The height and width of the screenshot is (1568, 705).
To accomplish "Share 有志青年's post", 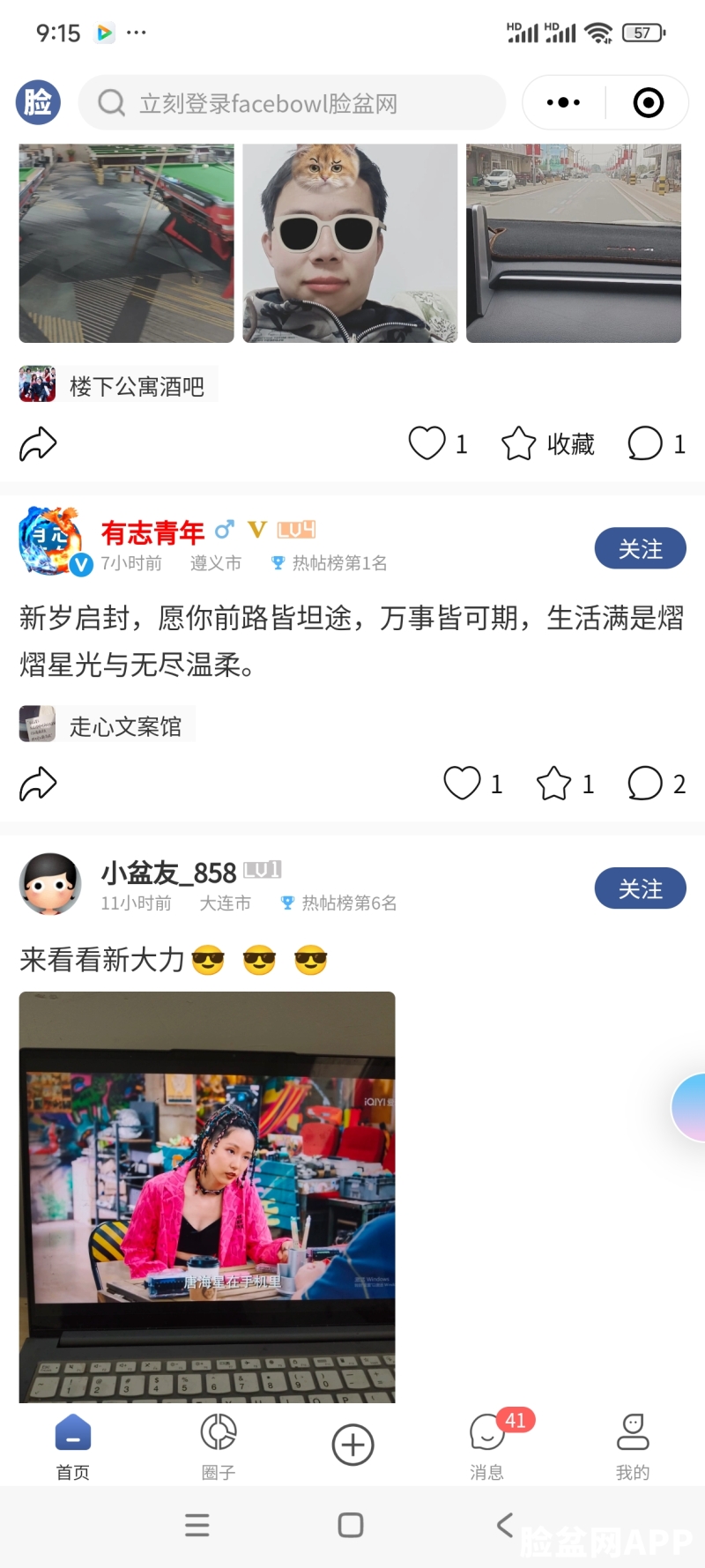I will [x=38, y=784].
